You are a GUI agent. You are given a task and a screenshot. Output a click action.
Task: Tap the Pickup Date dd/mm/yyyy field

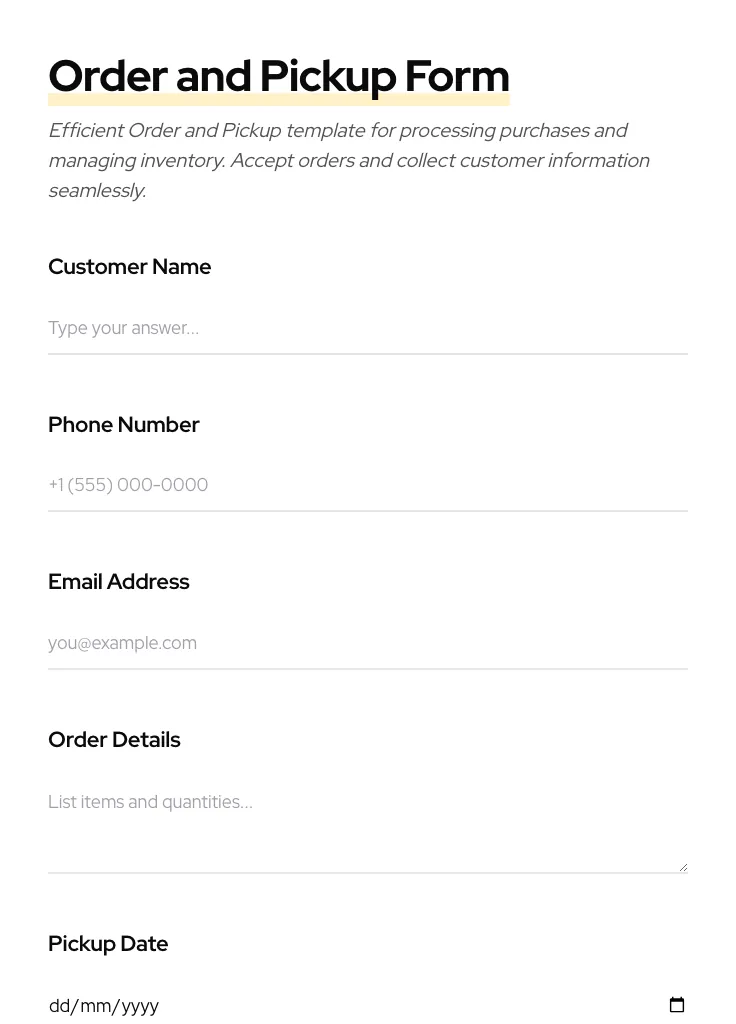(105, 1006)
